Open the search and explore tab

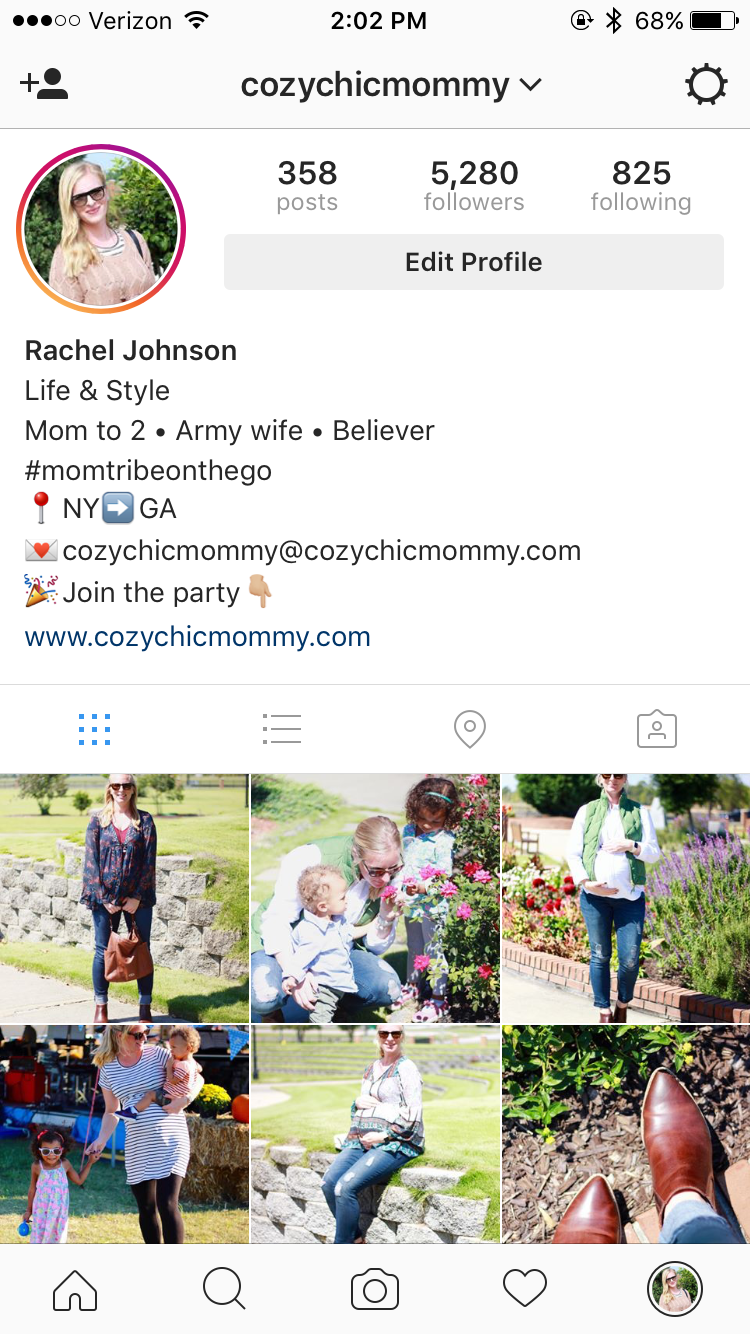click(224, 1290)
